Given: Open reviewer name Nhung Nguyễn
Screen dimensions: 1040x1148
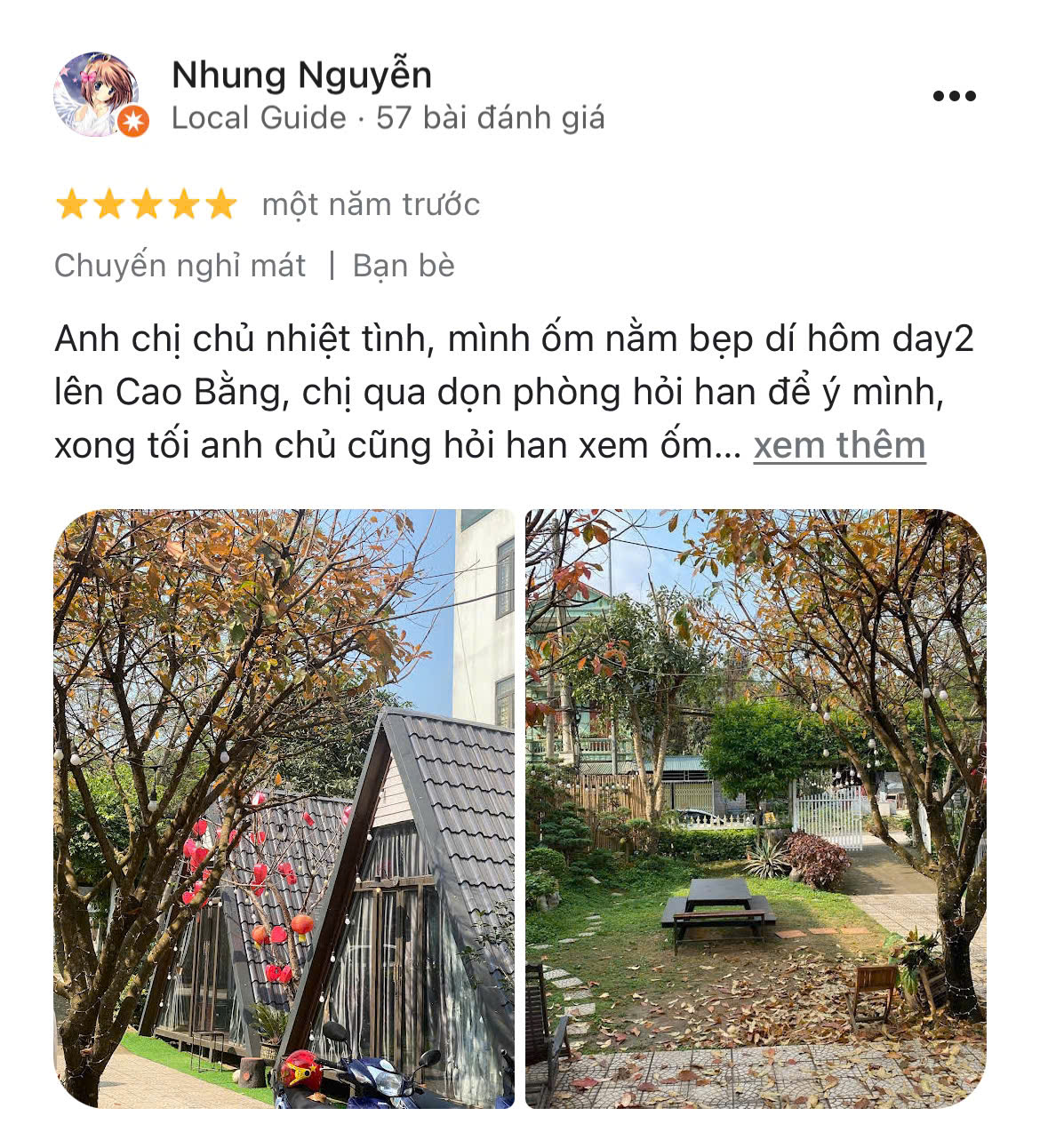Looking at the screenshot, I should [301, 75].
